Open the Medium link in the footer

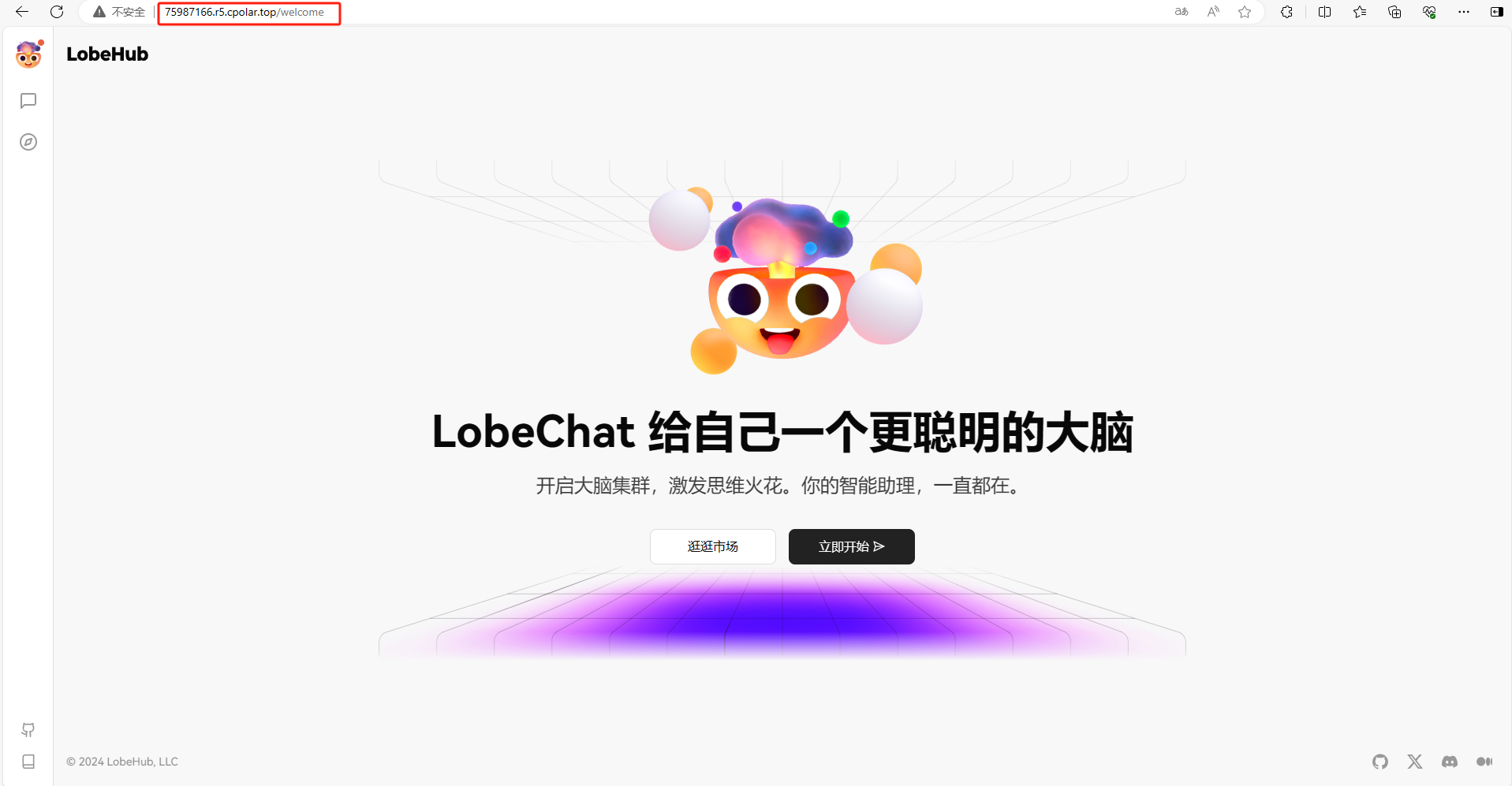tap(1484, 762)
